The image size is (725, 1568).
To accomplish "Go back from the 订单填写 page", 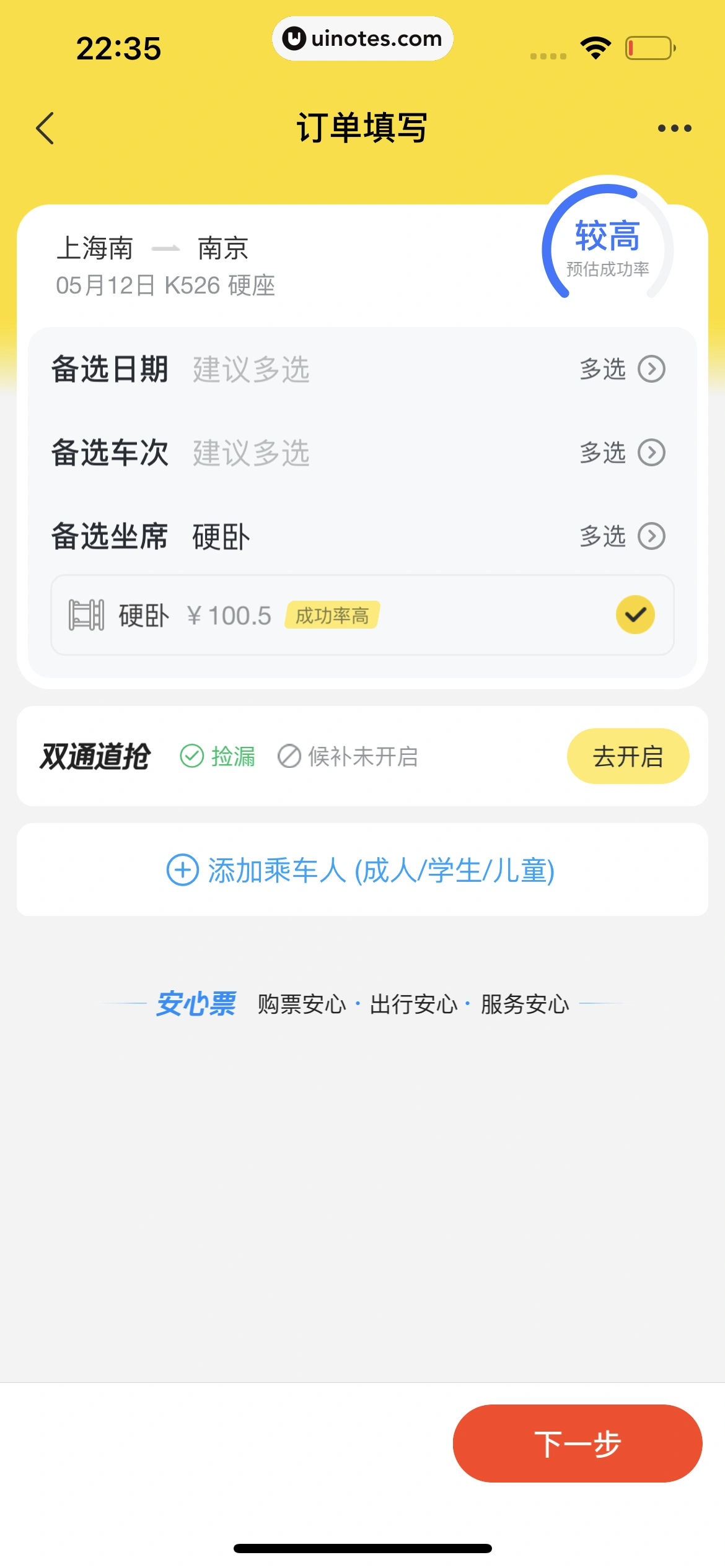I will pos(45,128).
